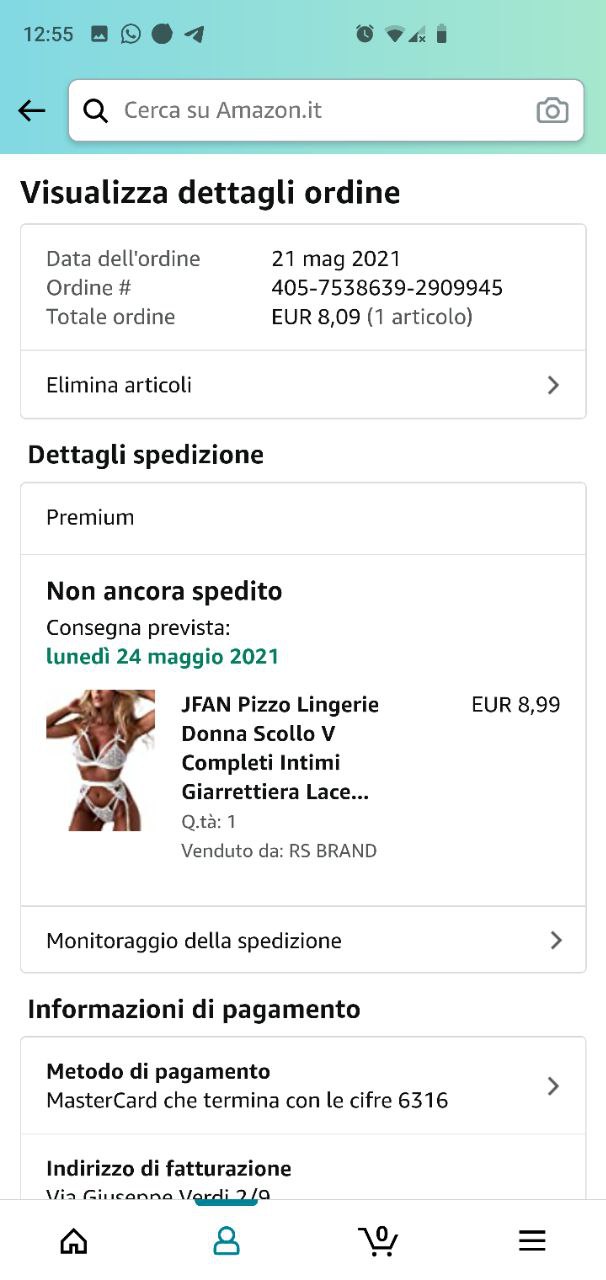Switch to the account profile tab
This screenshot has height=1280, width=606.
(x=227, y=1241)
